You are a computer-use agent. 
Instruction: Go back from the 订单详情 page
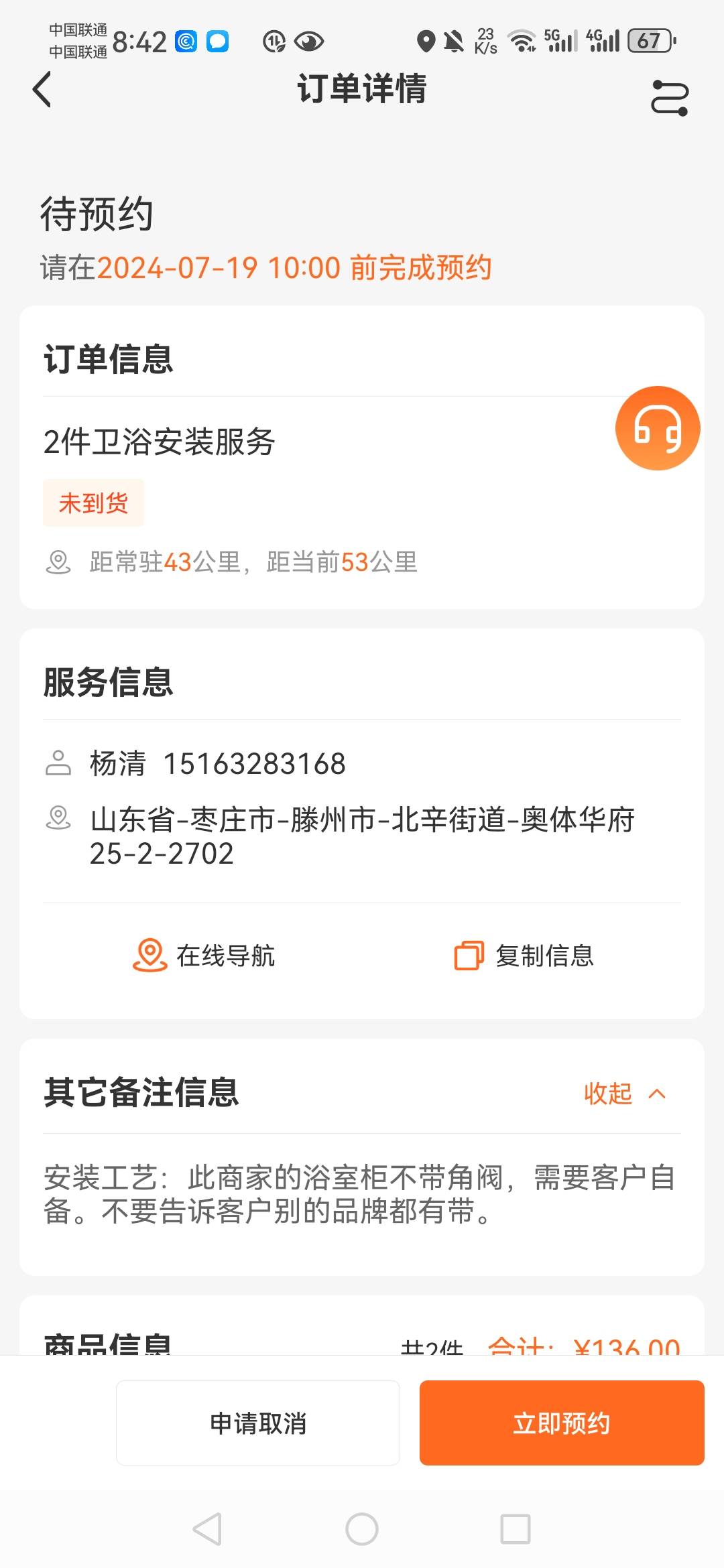(x=42, y=90)
